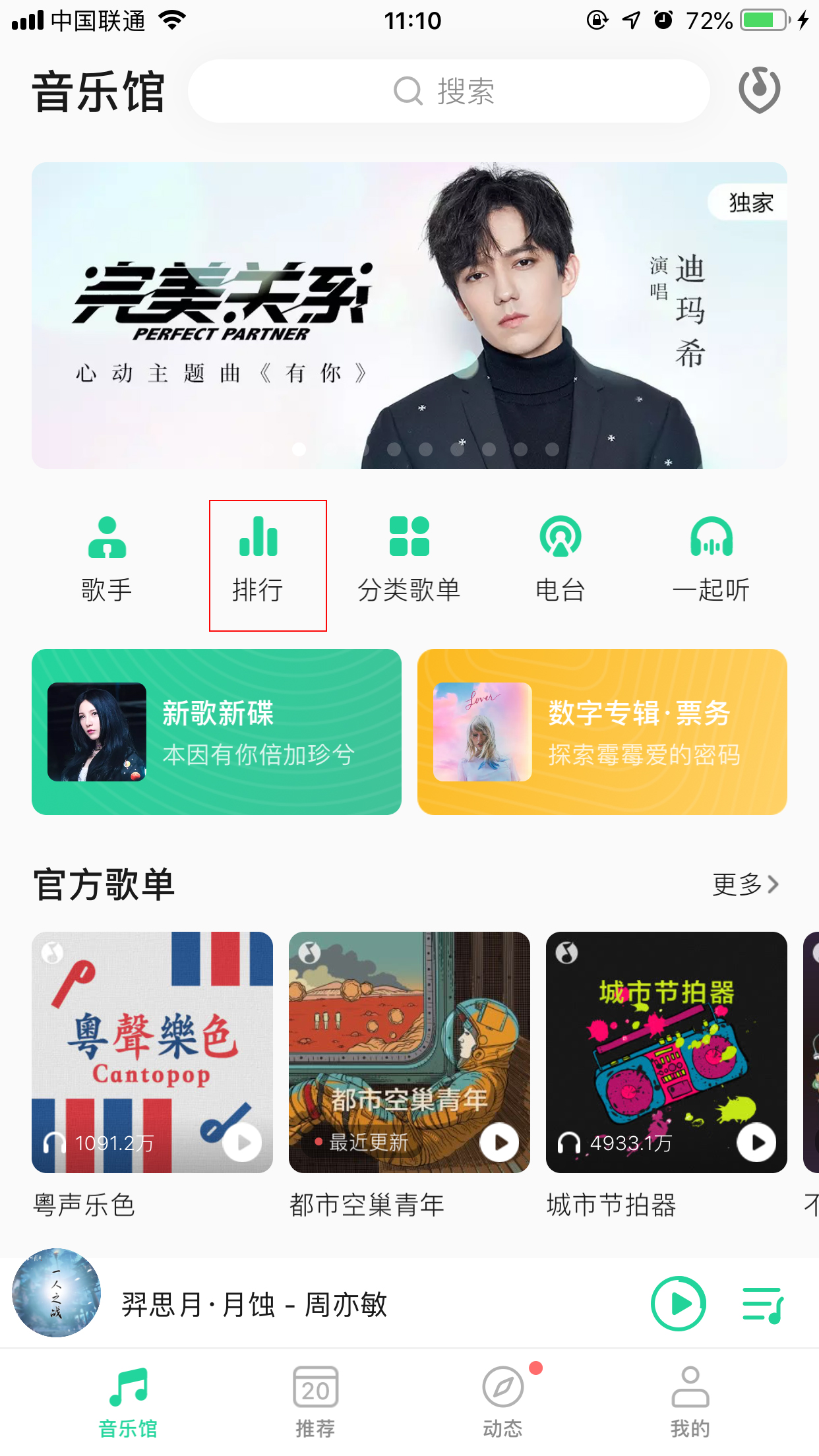Play the current song 月蚀 in mini player
Image resolution: width=819 pixels, height=1456 pixels.
(677, 1304)
